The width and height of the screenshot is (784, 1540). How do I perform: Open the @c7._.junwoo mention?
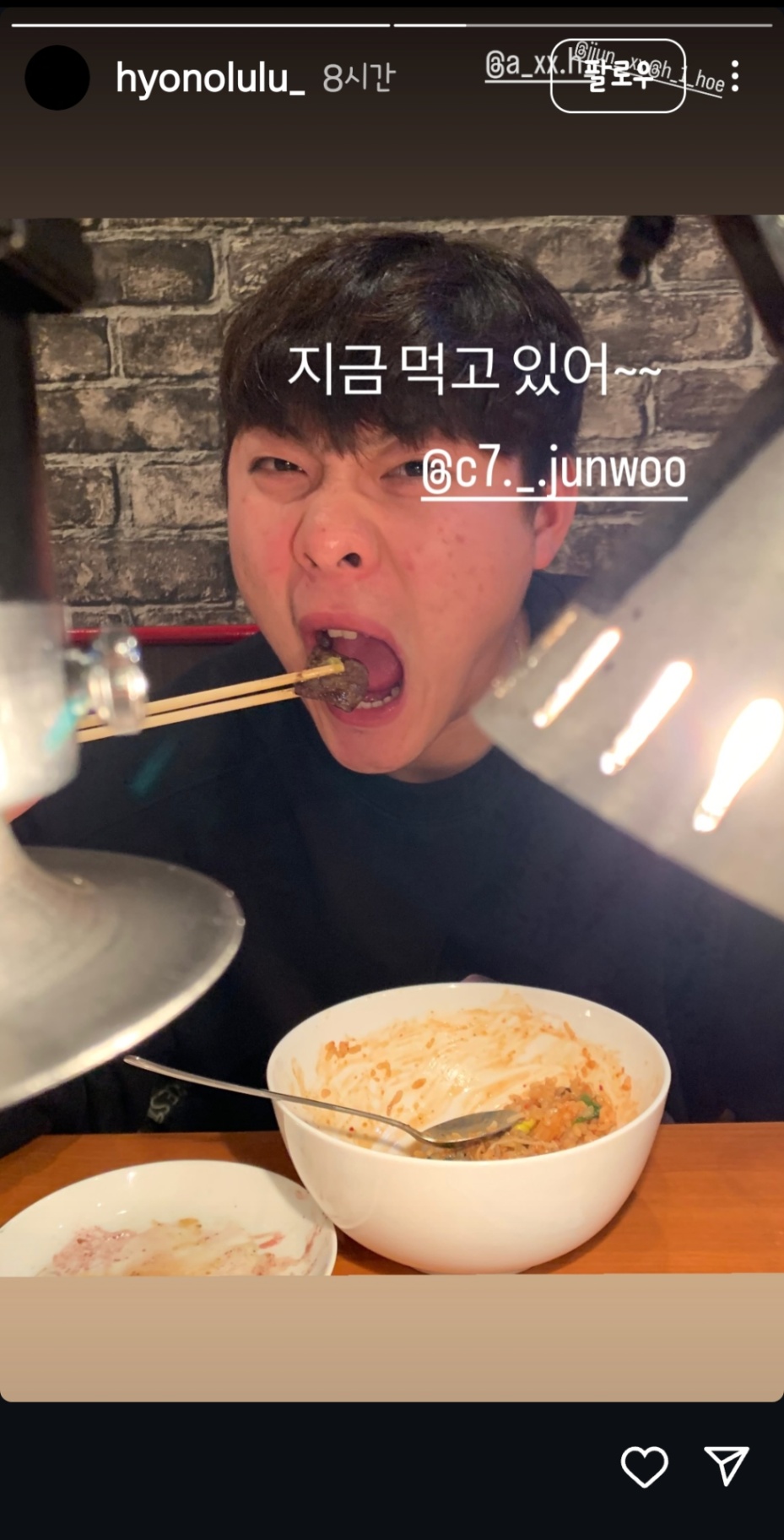point(554,471)
